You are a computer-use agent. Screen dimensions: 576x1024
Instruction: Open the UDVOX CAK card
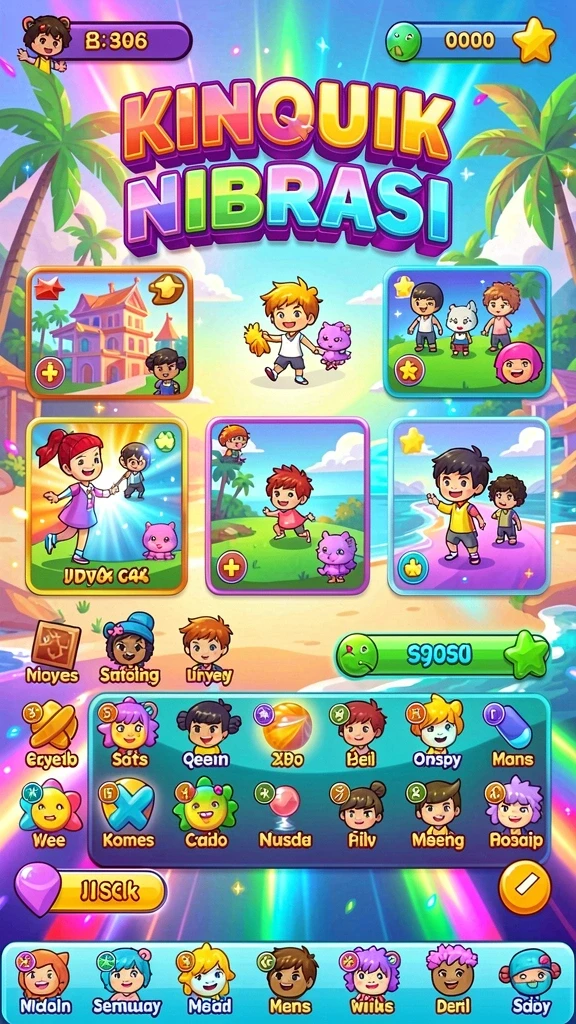click(x=107, y=506)
